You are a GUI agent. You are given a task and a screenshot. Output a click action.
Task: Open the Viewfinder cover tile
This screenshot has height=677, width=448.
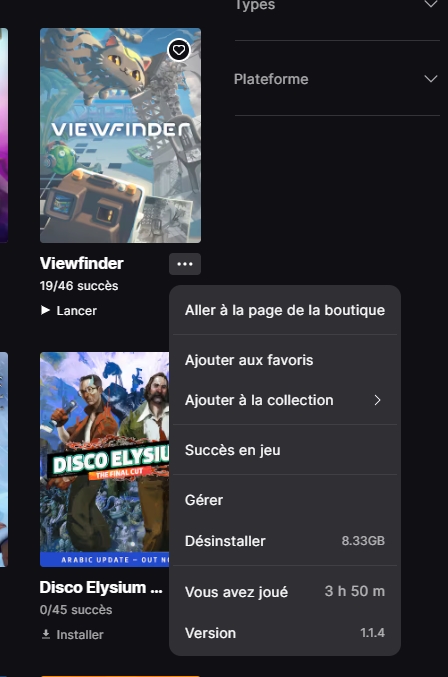pos(120,136)
